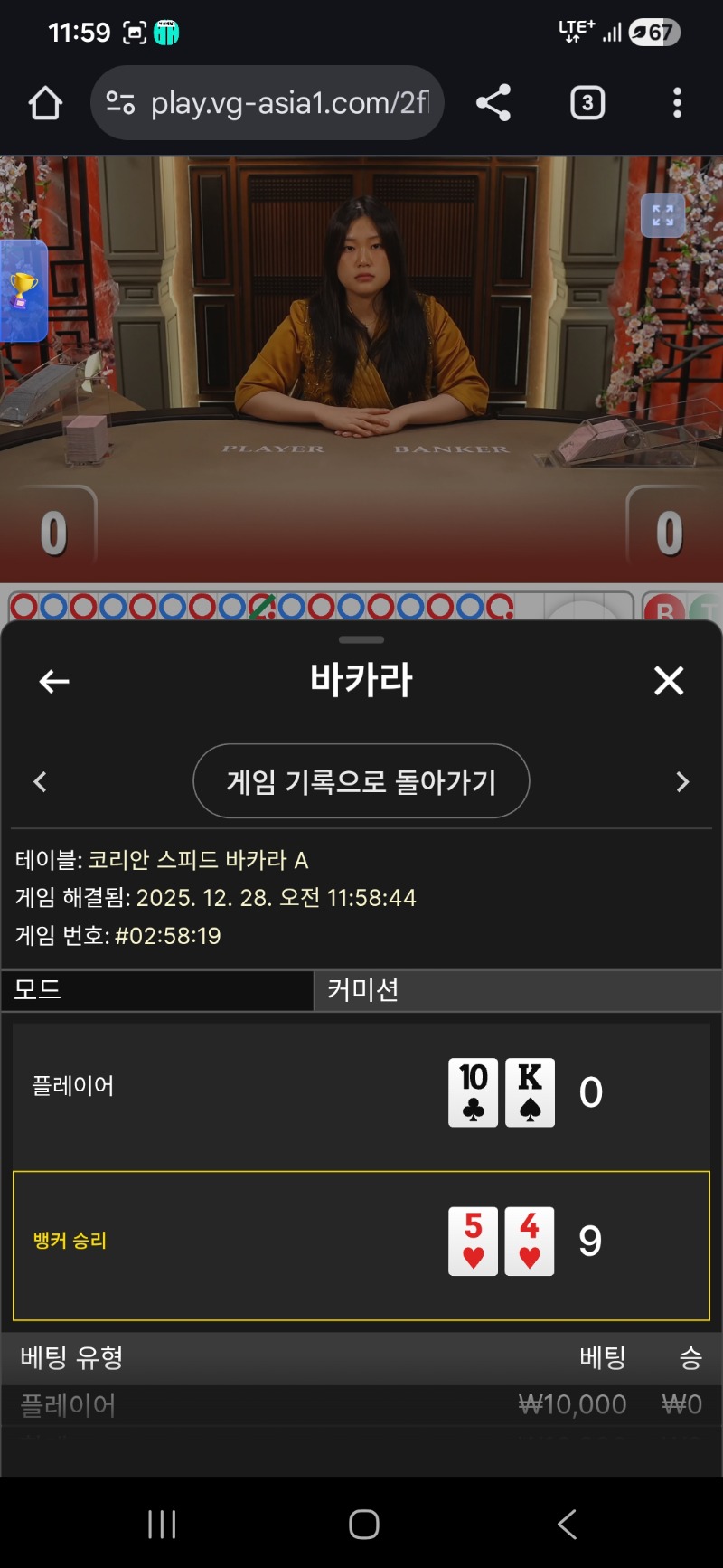Go to the browser home page
Screen dimensions: 723x1568
point(45,103)
